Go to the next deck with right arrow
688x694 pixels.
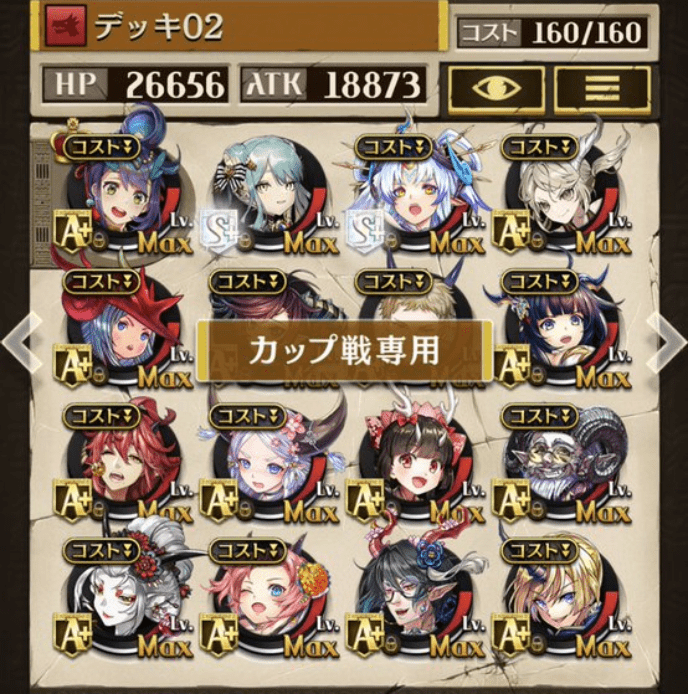(x=671, y=342)
